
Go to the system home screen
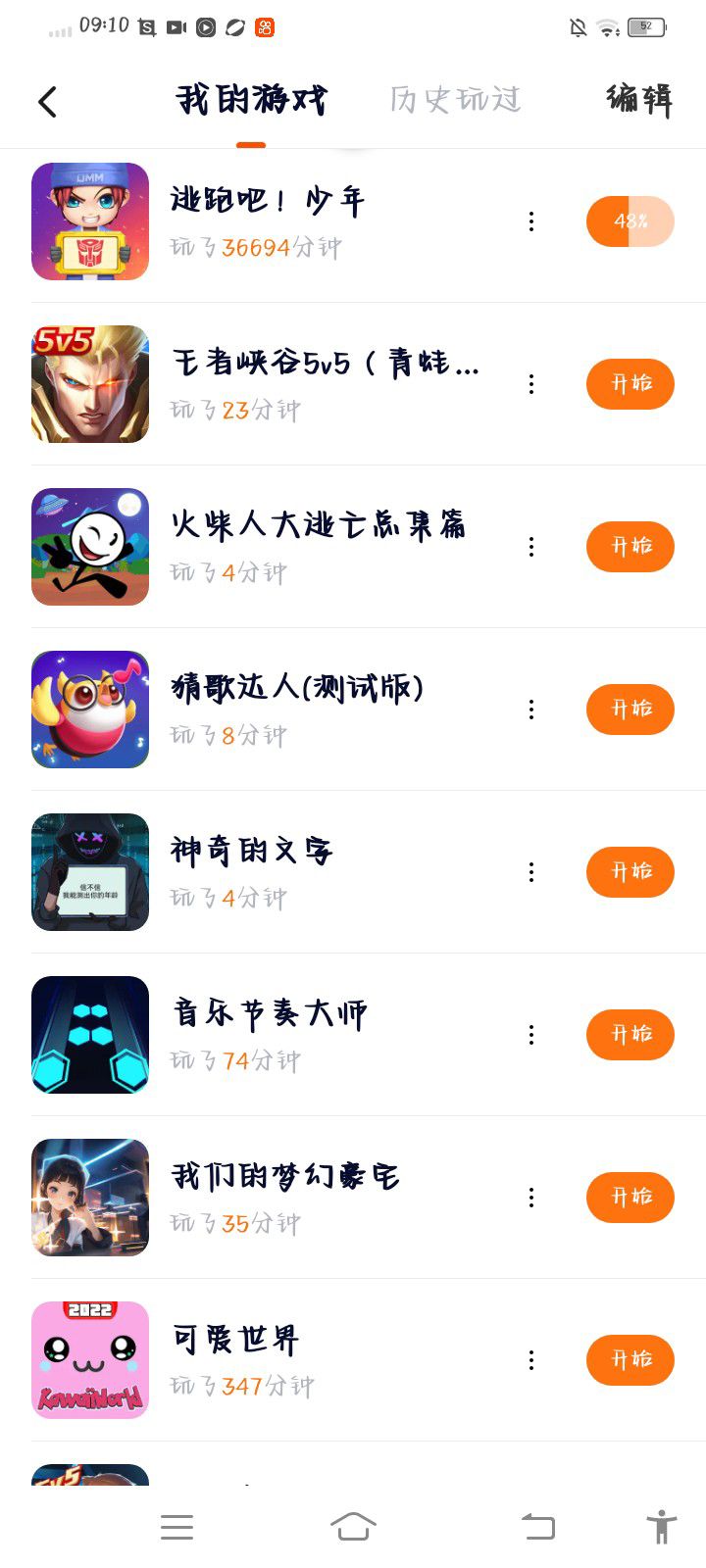pos(353,1526)
